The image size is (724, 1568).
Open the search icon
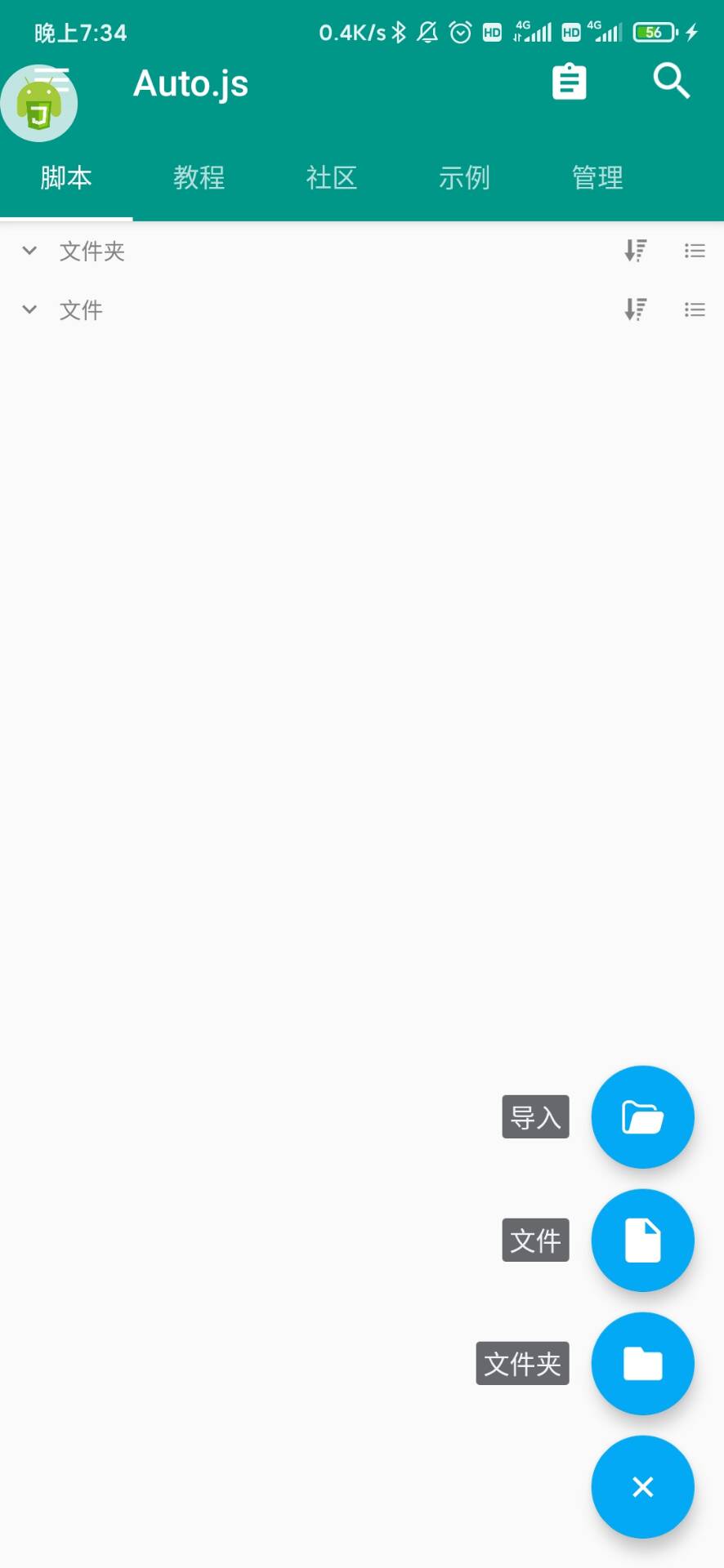pyautogui.click(x=671, y=82)
